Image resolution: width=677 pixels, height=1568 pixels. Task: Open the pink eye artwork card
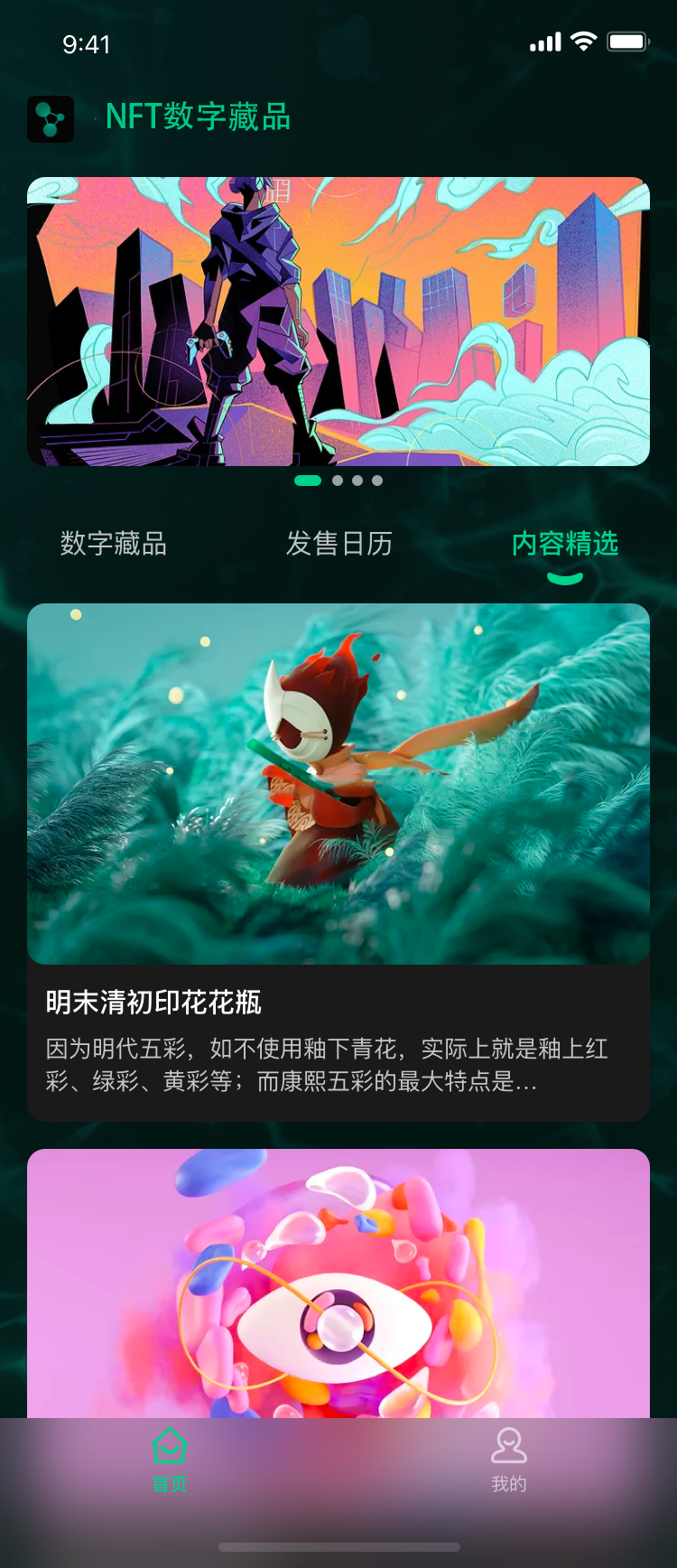[338, 1283]
